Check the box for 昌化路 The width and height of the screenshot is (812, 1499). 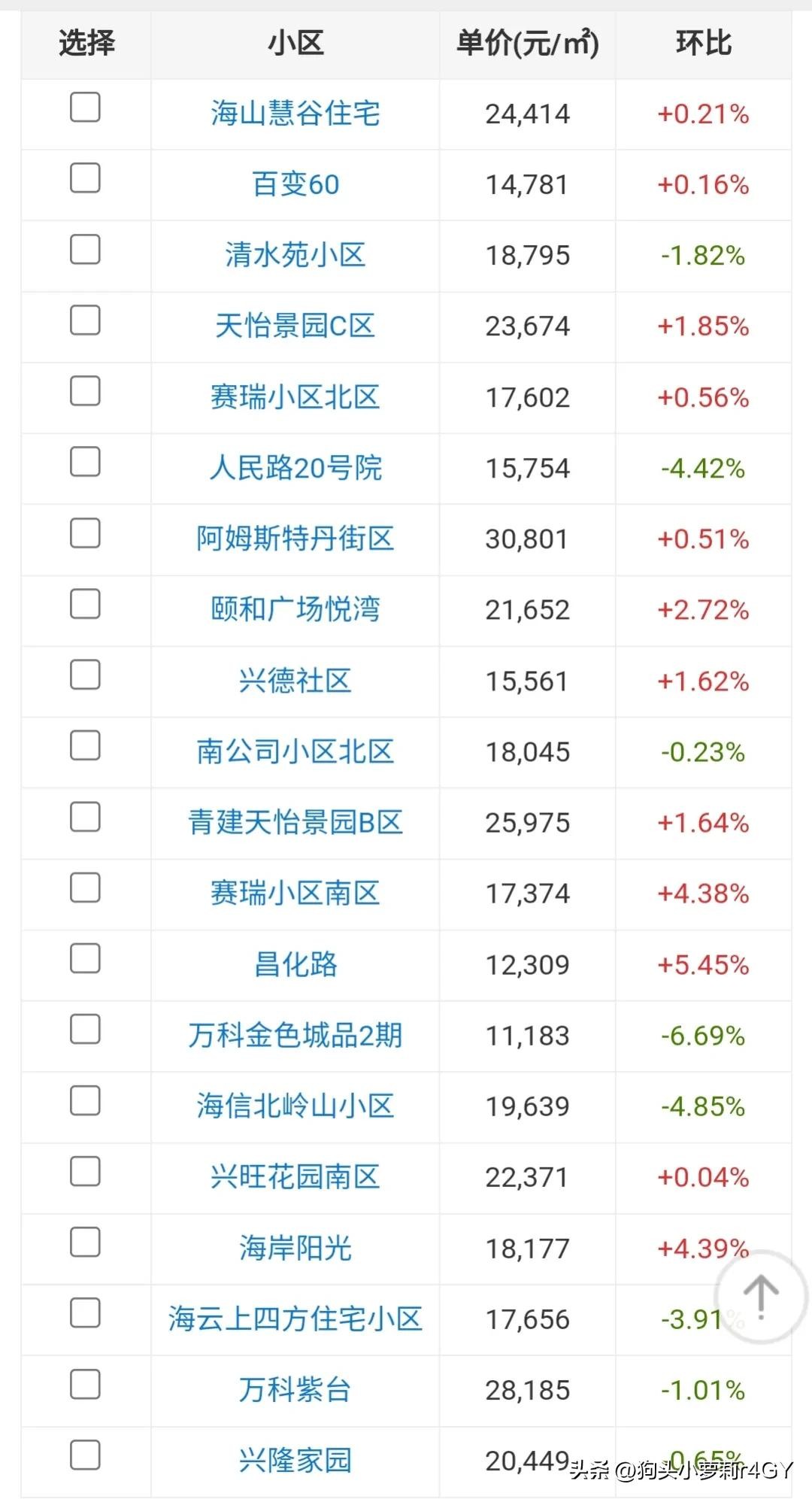click(85, 958)
